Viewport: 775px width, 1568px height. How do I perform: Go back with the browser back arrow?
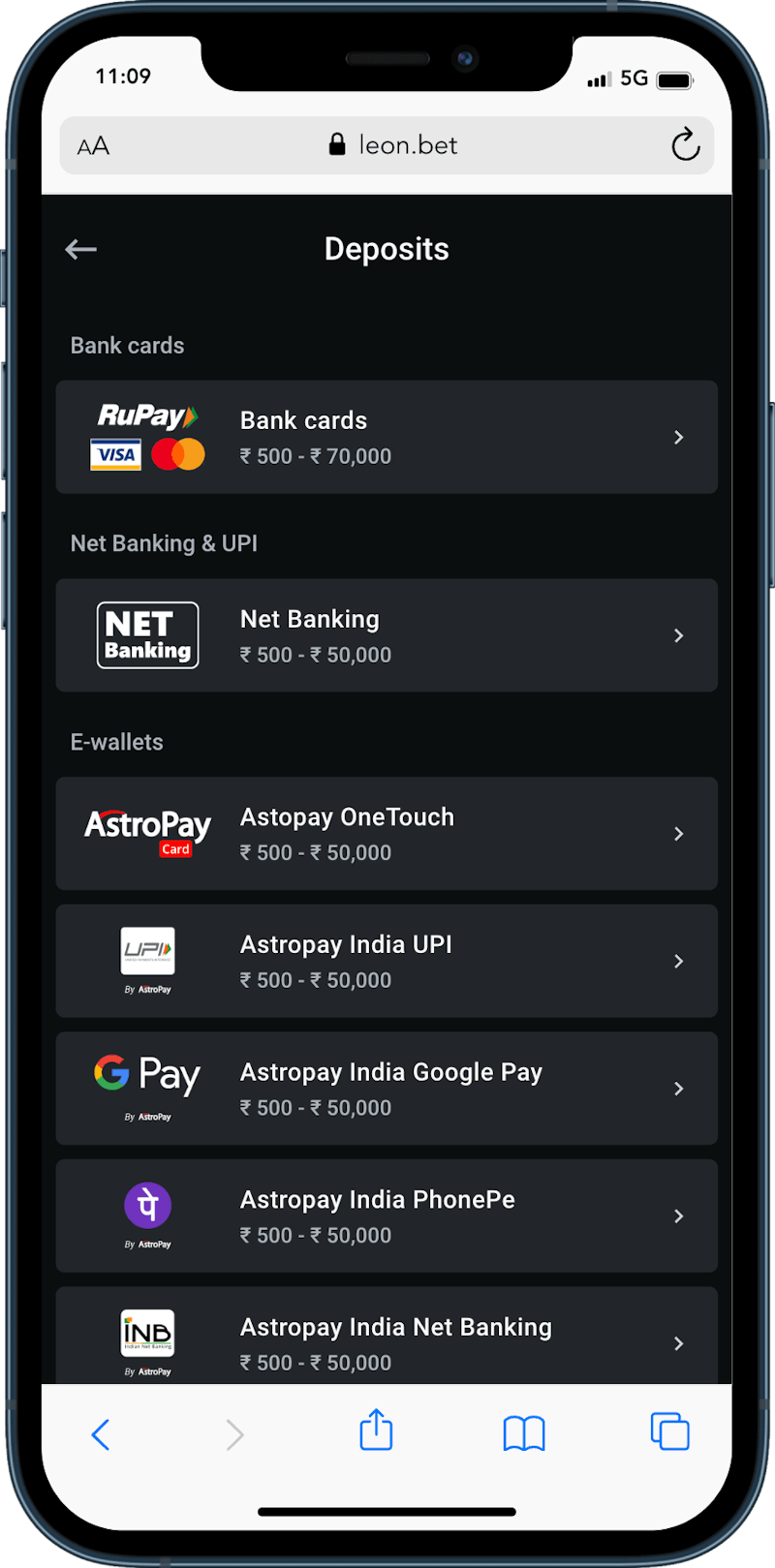point(101,1433)
